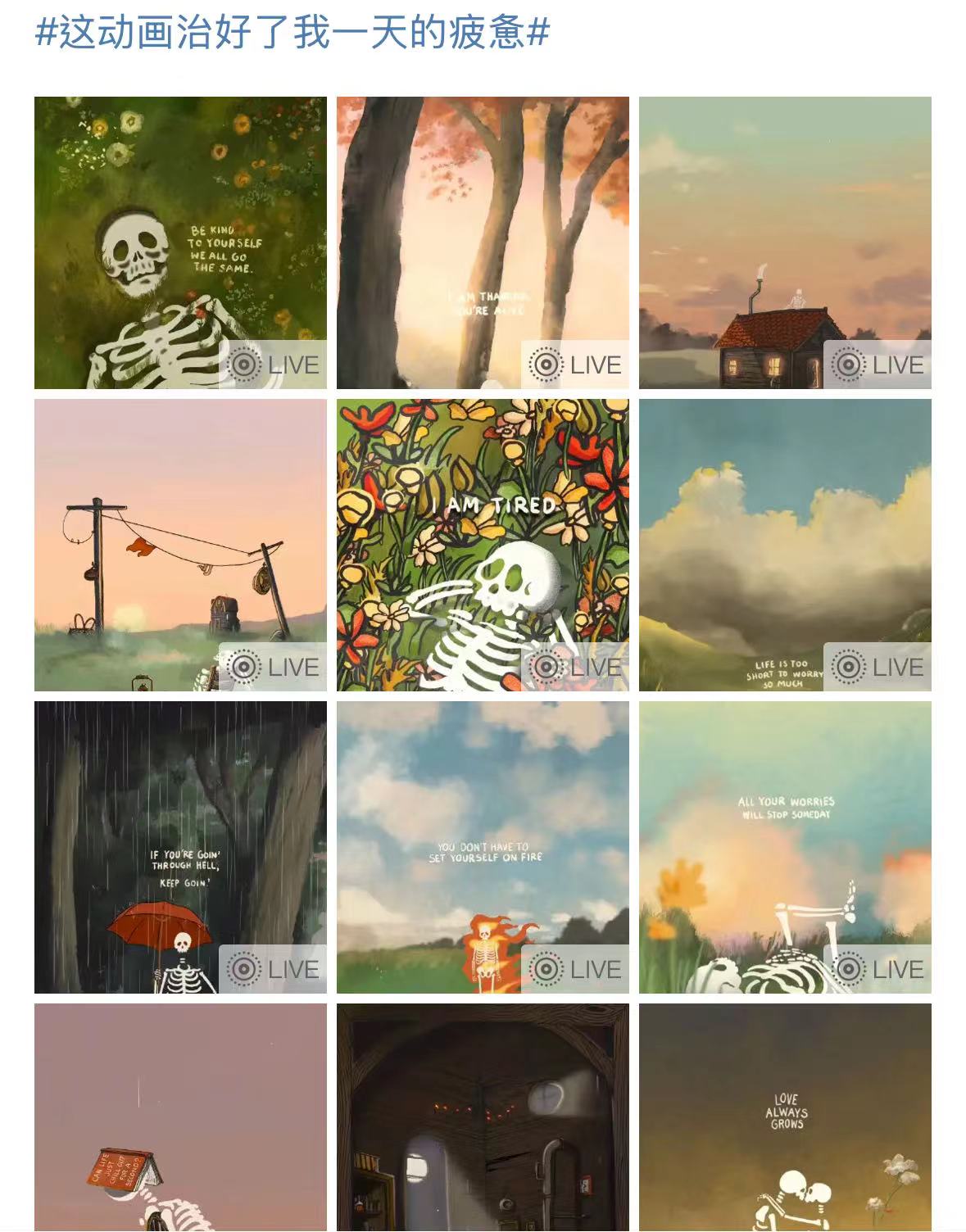The image size is (966, 1232).
Task: Open the red umbrella in rain image
Action: 180,847
